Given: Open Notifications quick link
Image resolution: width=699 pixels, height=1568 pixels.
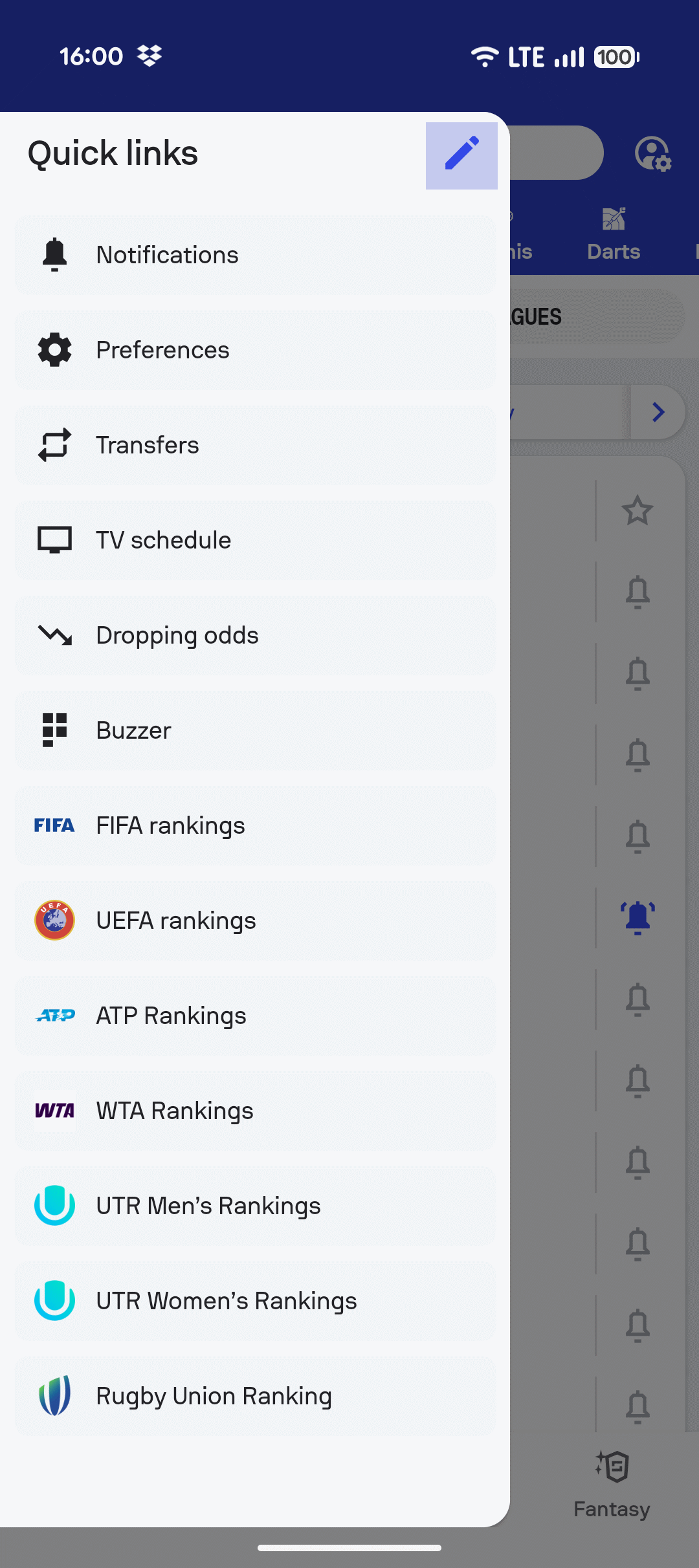Looking at the screenshot, I should tap(255, 255).
